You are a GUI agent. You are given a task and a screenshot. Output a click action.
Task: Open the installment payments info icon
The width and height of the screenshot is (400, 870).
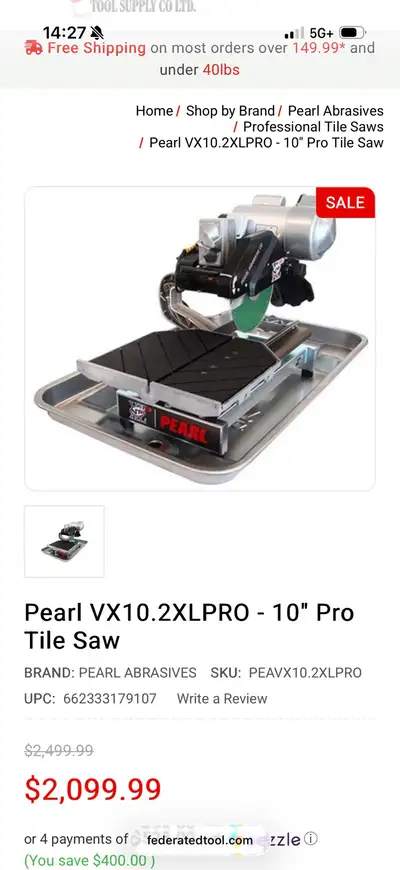tap(311, 838)
